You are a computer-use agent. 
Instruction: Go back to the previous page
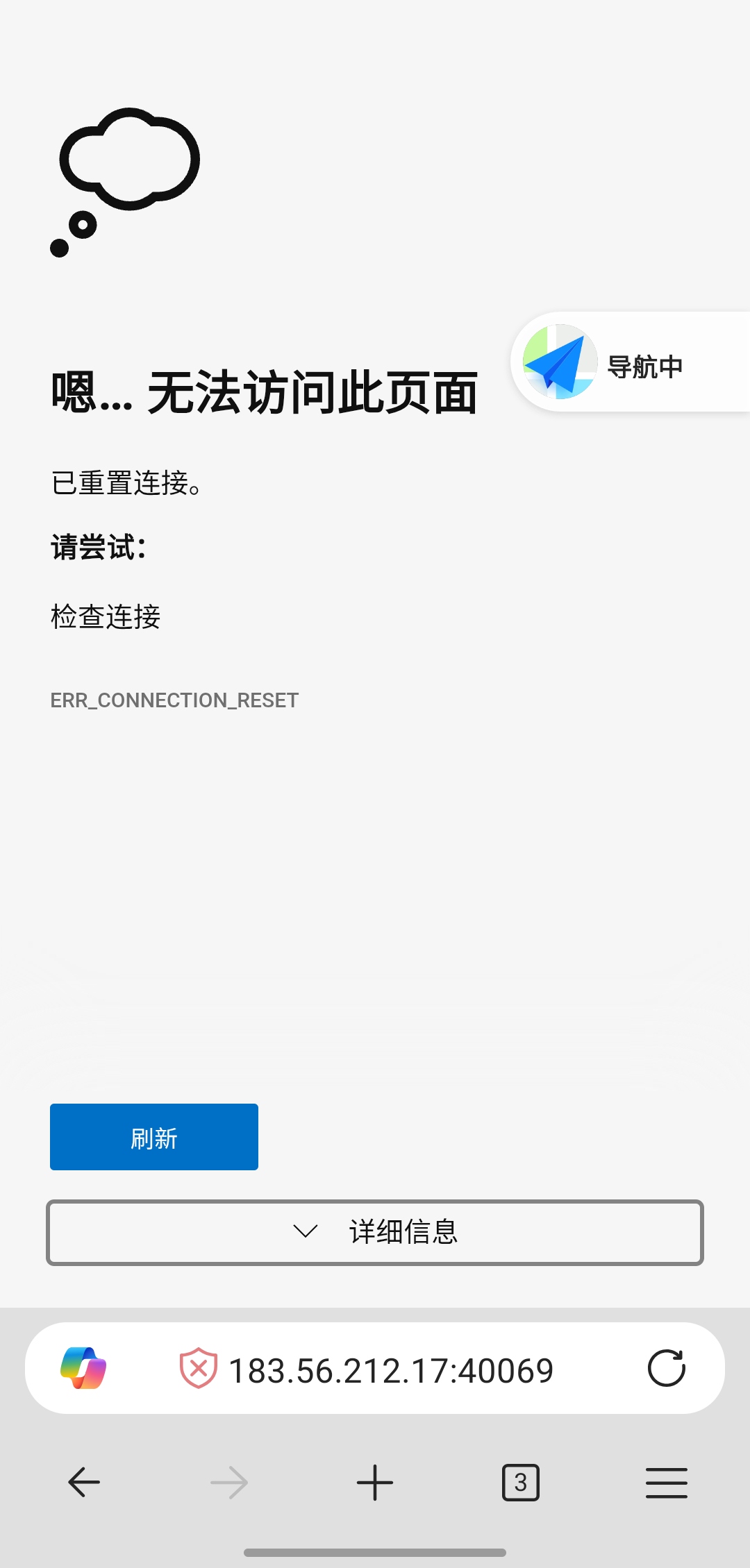(x=84, y=1483)
